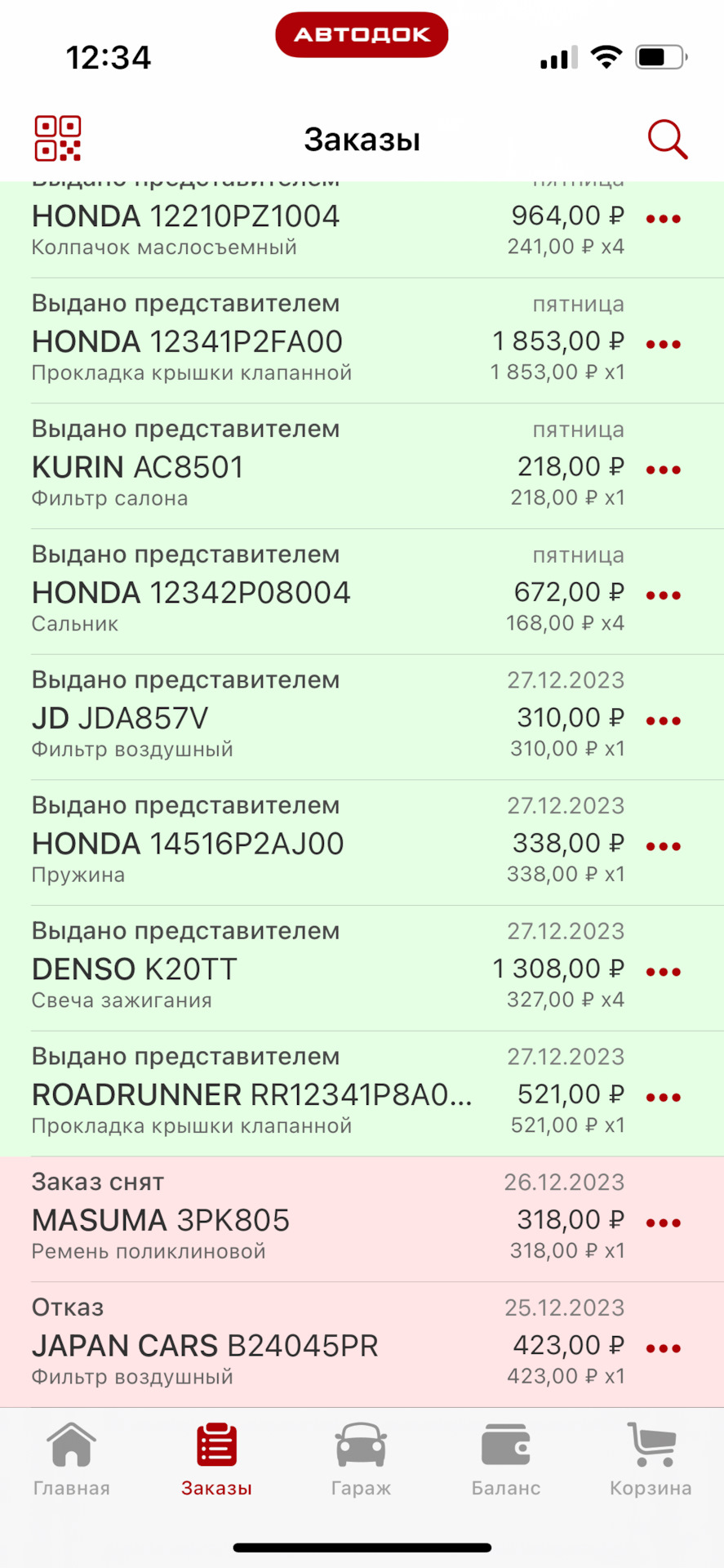The height and width of the screenshot is (1568, 724).
Task: Open menu for HONDA 12342P08004 seal order
Action: (664, 594)
